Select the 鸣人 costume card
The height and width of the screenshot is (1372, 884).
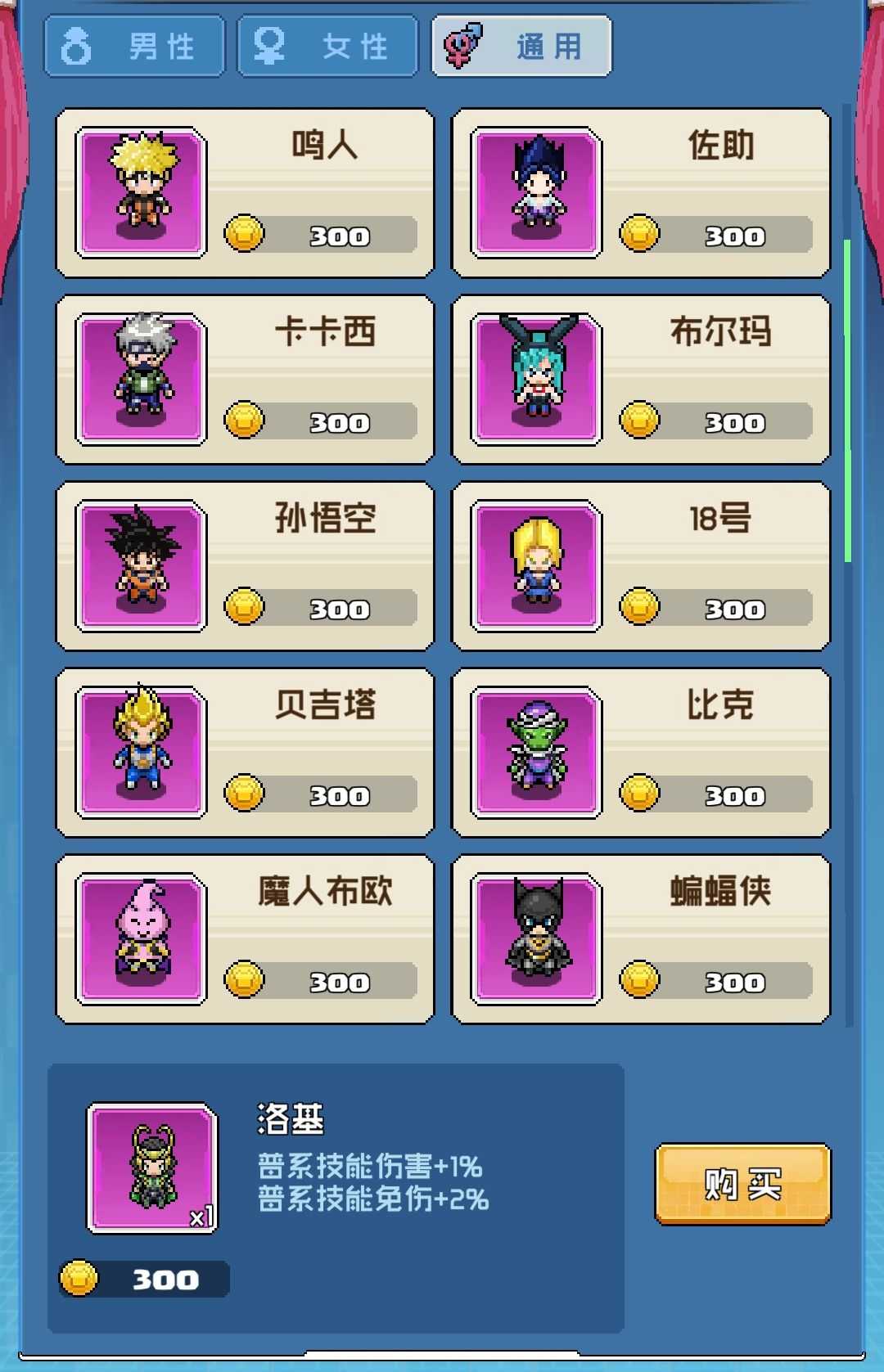[x=245, y=193]
